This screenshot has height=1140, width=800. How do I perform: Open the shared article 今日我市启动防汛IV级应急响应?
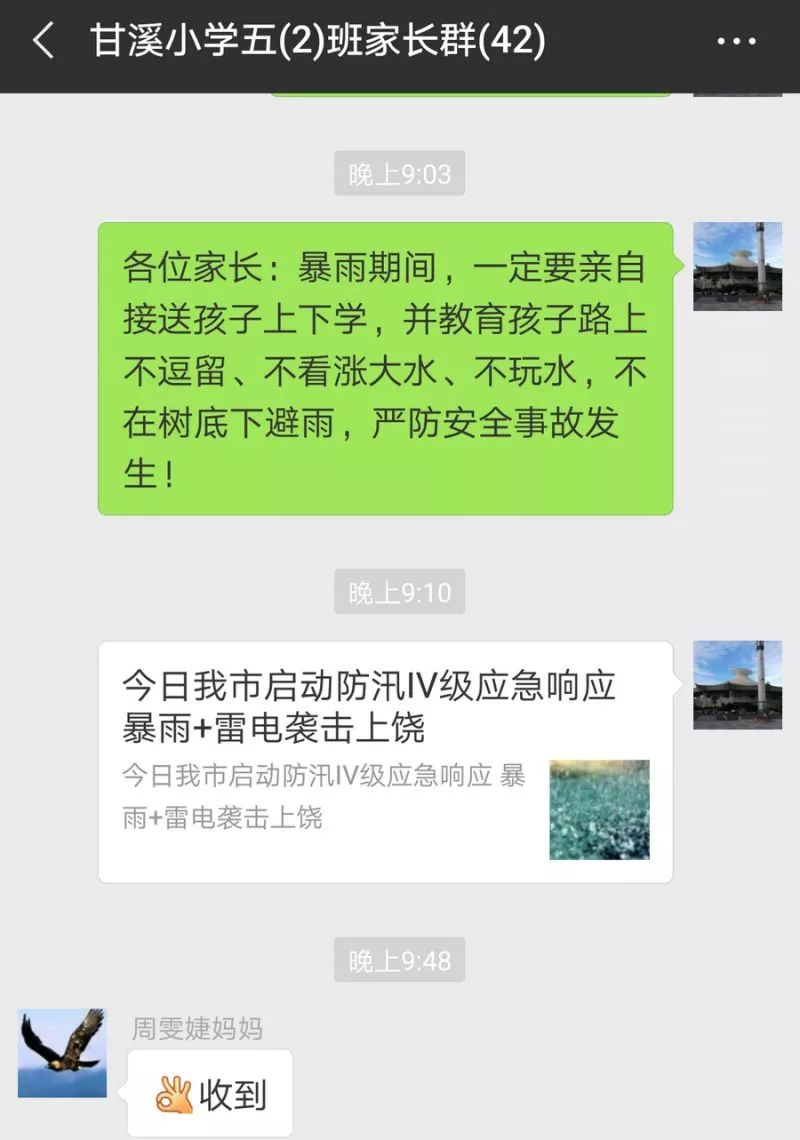(385, 761)
